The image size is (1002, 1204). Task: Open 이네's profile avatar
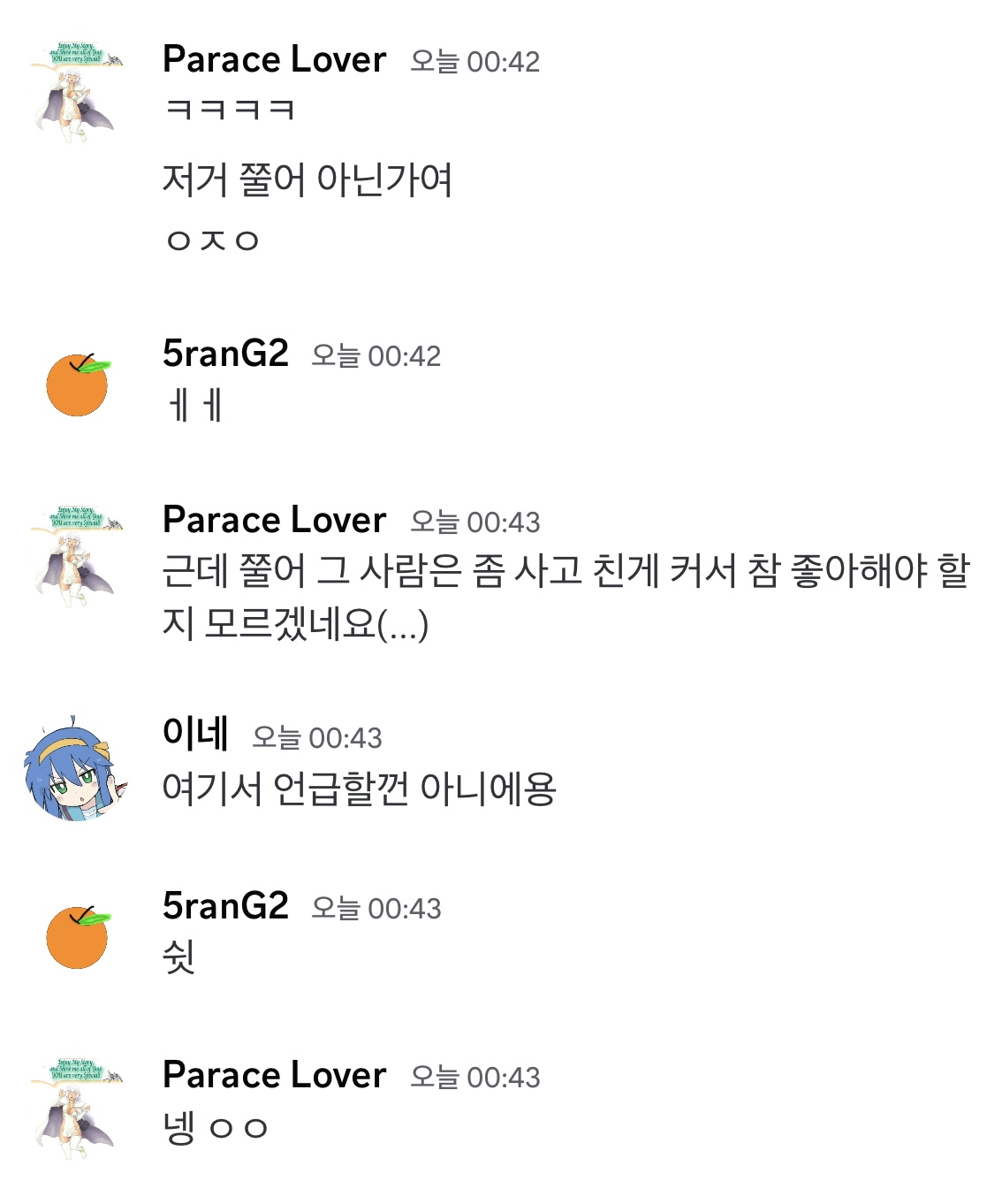tap(76, 768)
